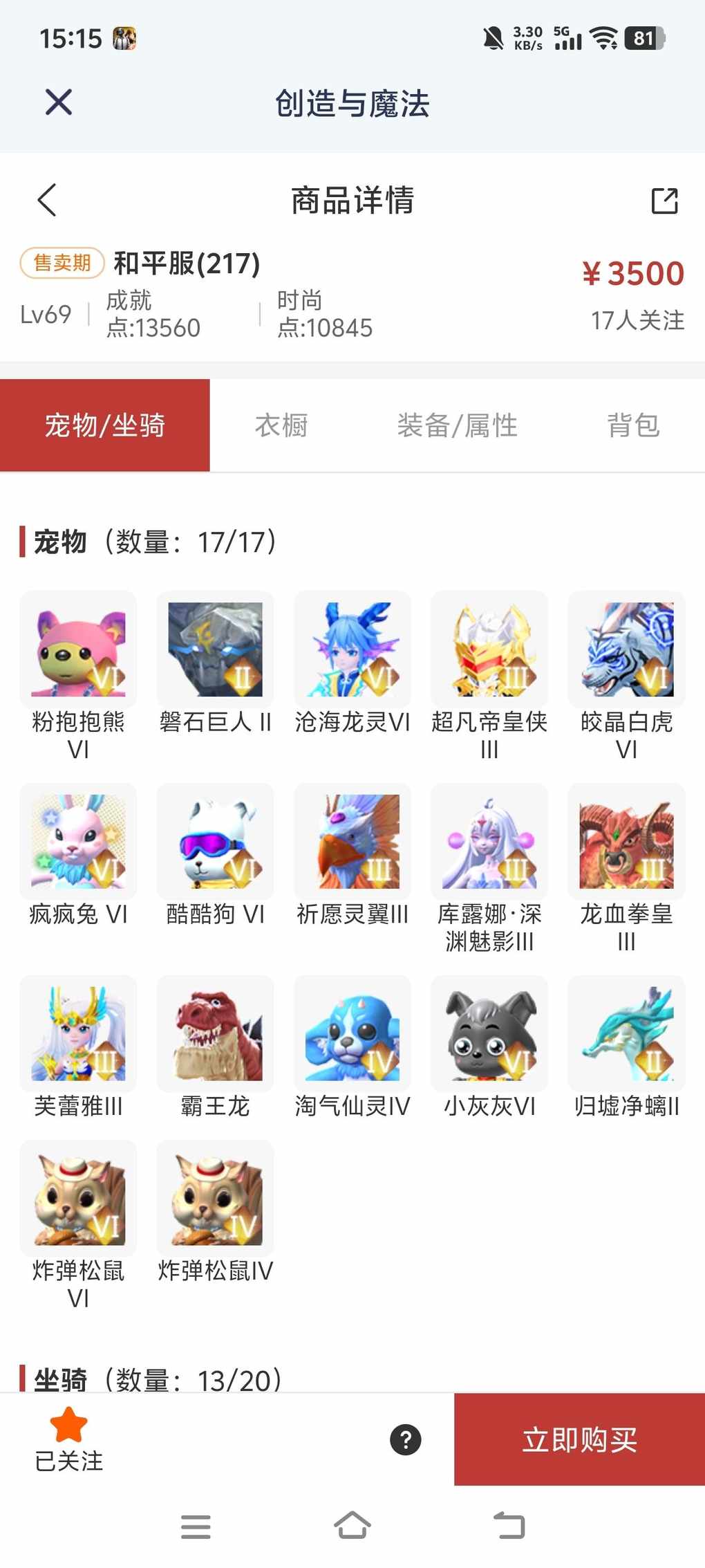
Task: Open the help question mark
Action: (x=406, y=1439)
